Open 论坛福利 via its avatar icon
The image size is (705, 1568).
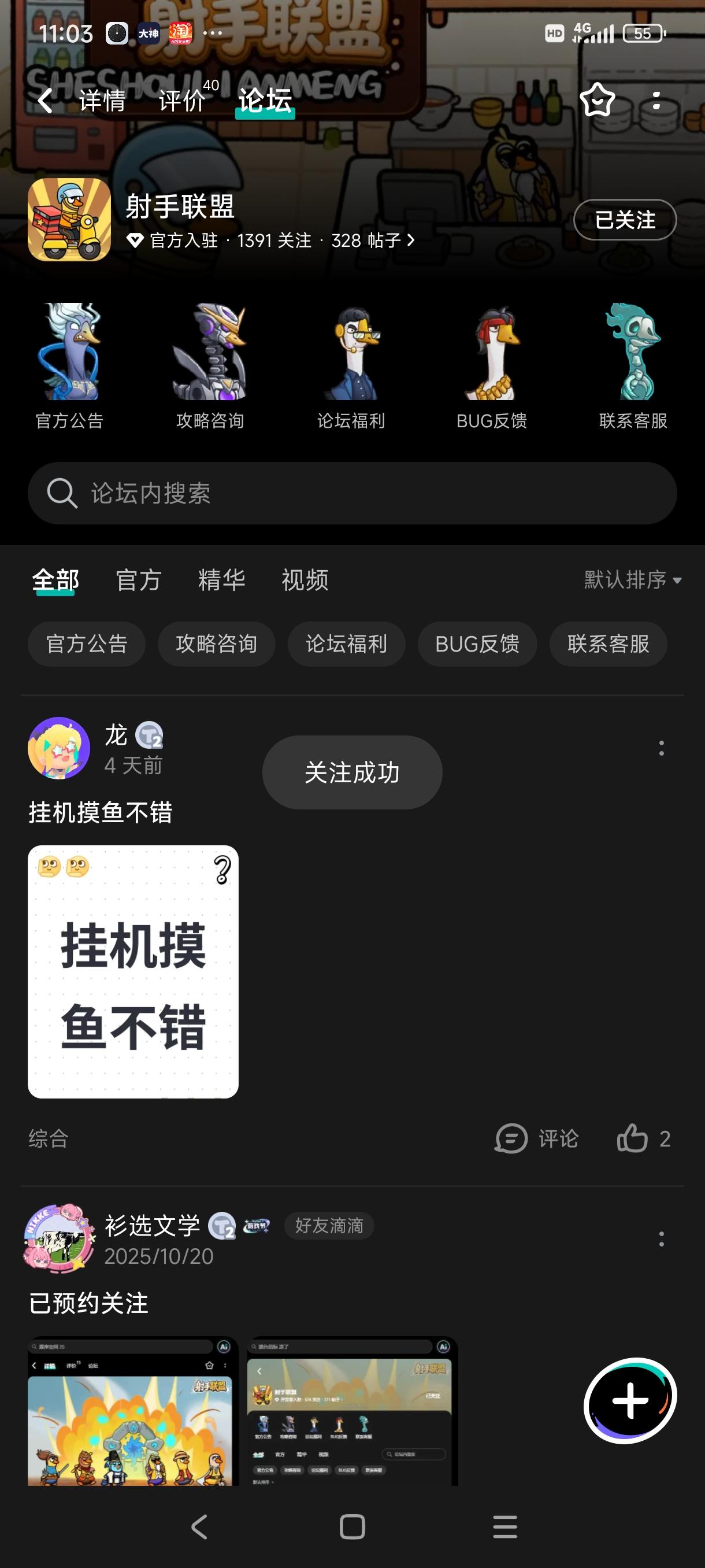[352, 353]
